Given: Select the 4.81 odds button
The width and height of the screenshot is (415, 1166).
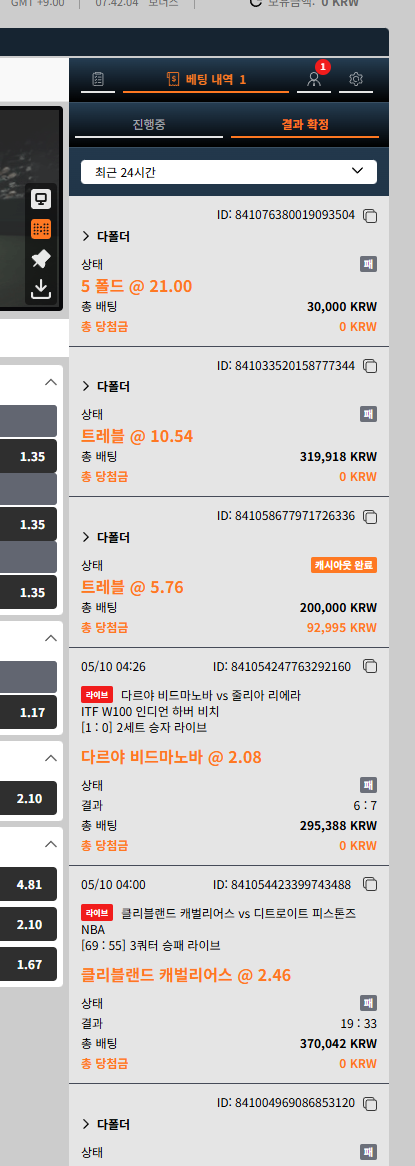Looking at the screenshot, I should point(28,885).
